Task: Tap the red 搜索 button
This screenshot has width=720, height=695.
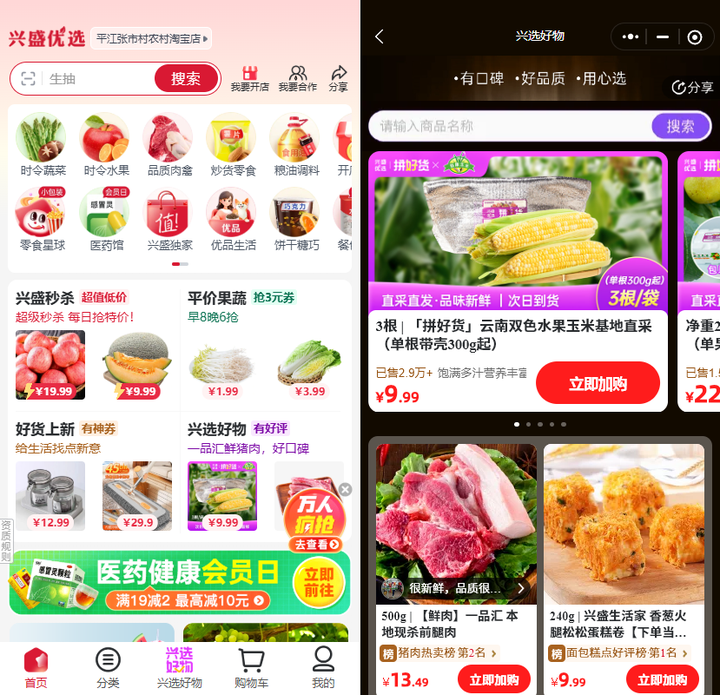Action: tap(186, 79)
